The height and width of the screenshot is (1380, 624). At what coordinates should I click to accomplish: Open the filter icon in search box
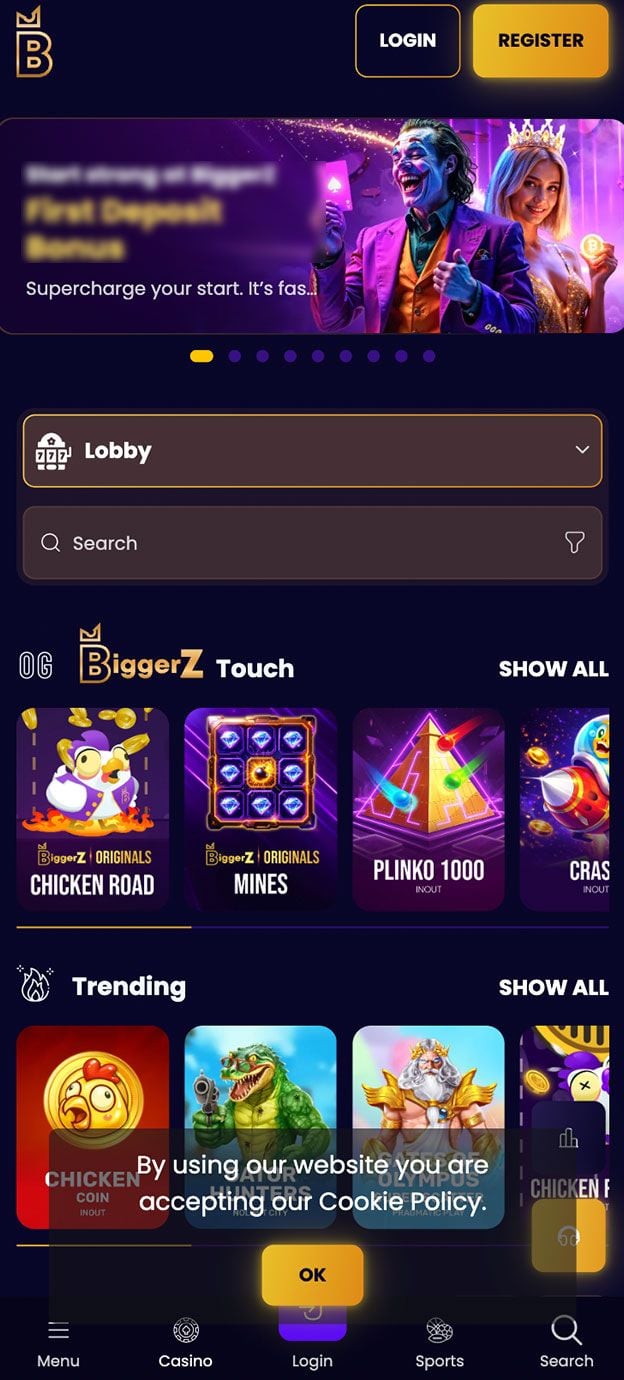574,542
